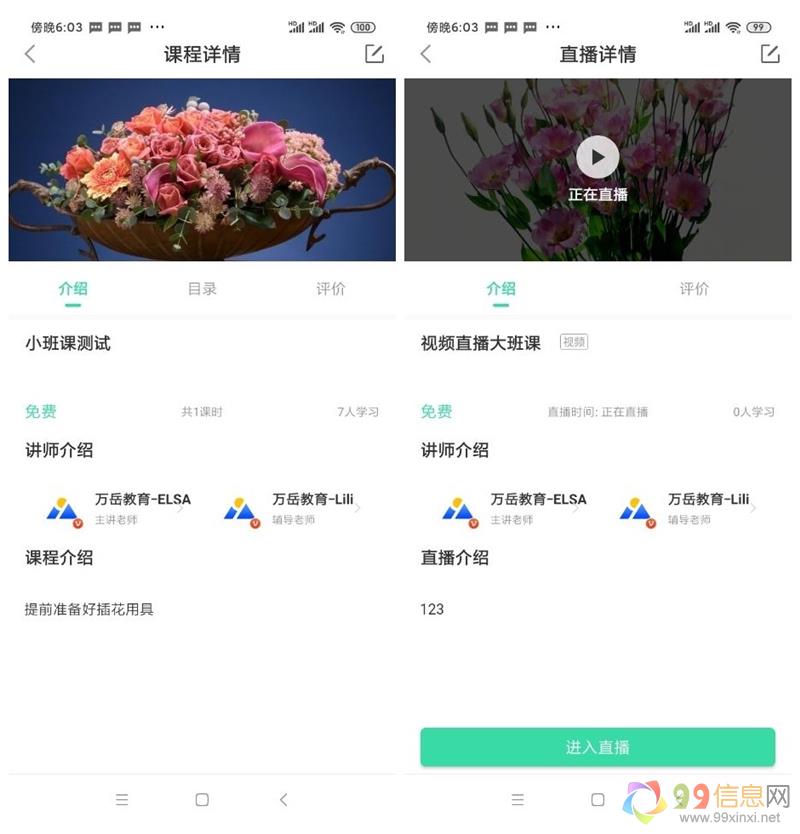This screenshot has height=834, width=800.
Task: Tap the edit icon on 课程详情
Action: point(374,54)
